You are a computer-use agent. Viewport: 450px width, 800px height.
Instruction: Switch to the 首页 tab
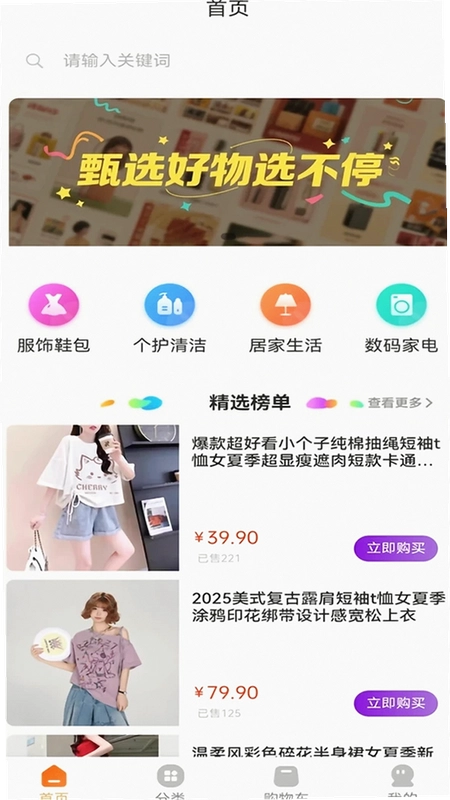(x=54, y=781)
